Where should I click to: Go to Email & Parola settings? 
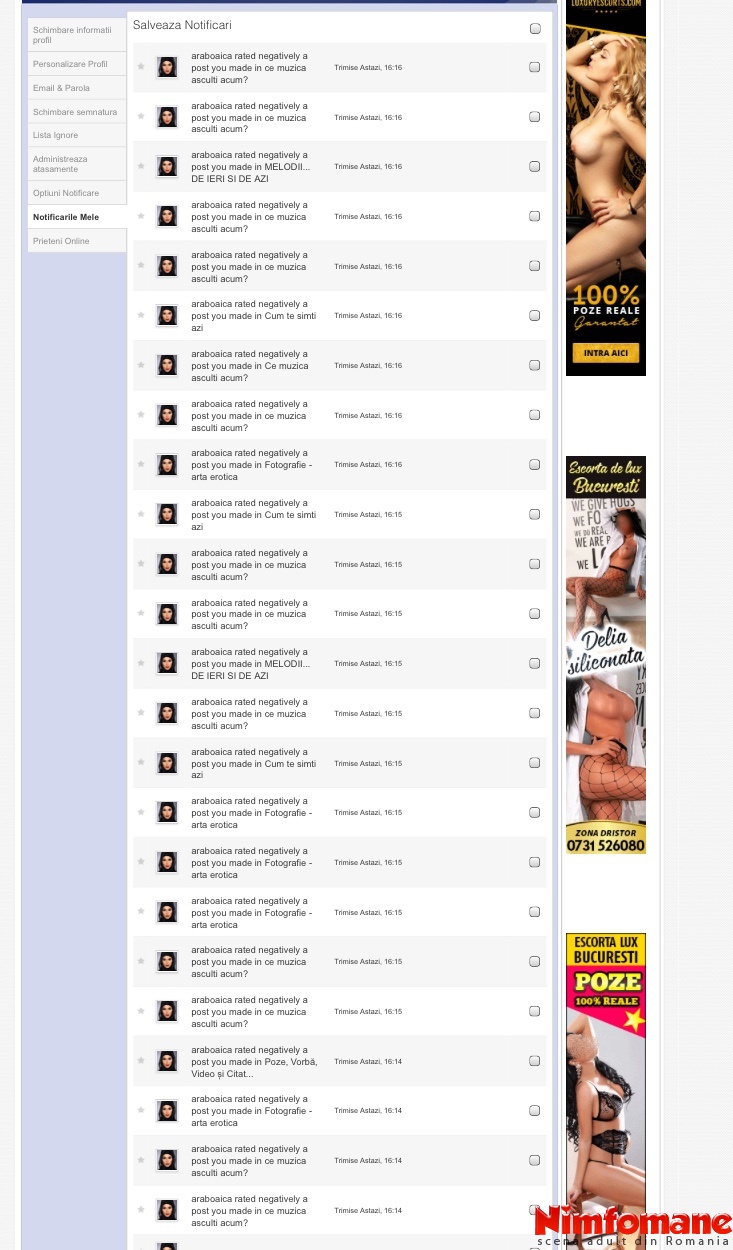coord(61,88)
